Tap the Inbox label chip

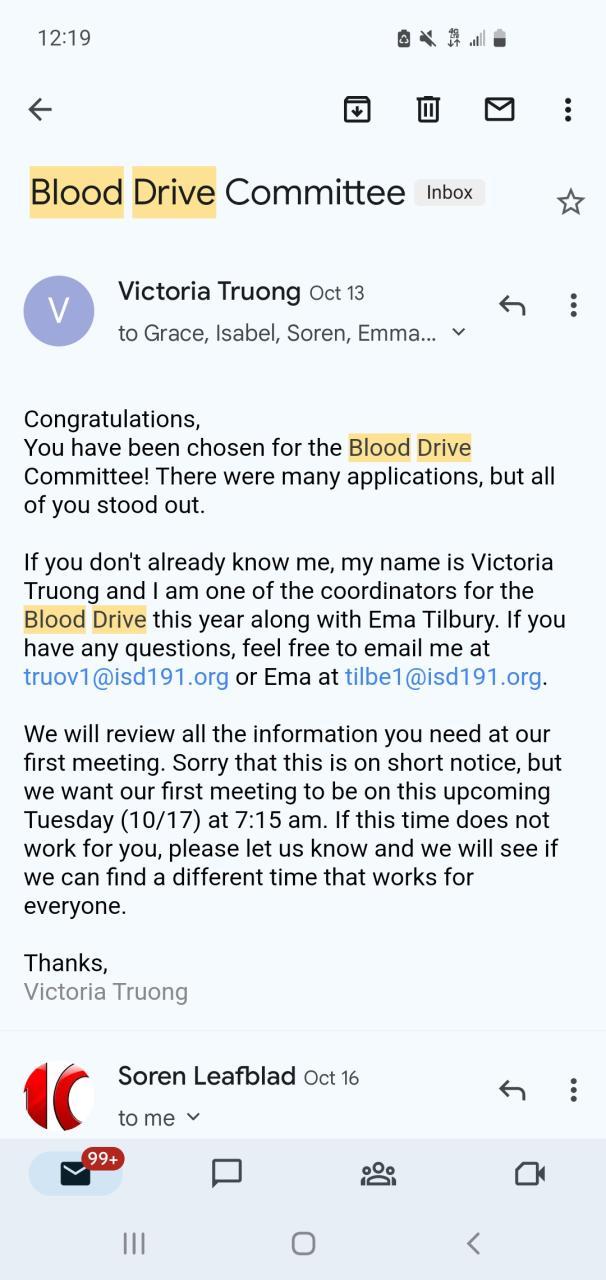pos(449,193)
